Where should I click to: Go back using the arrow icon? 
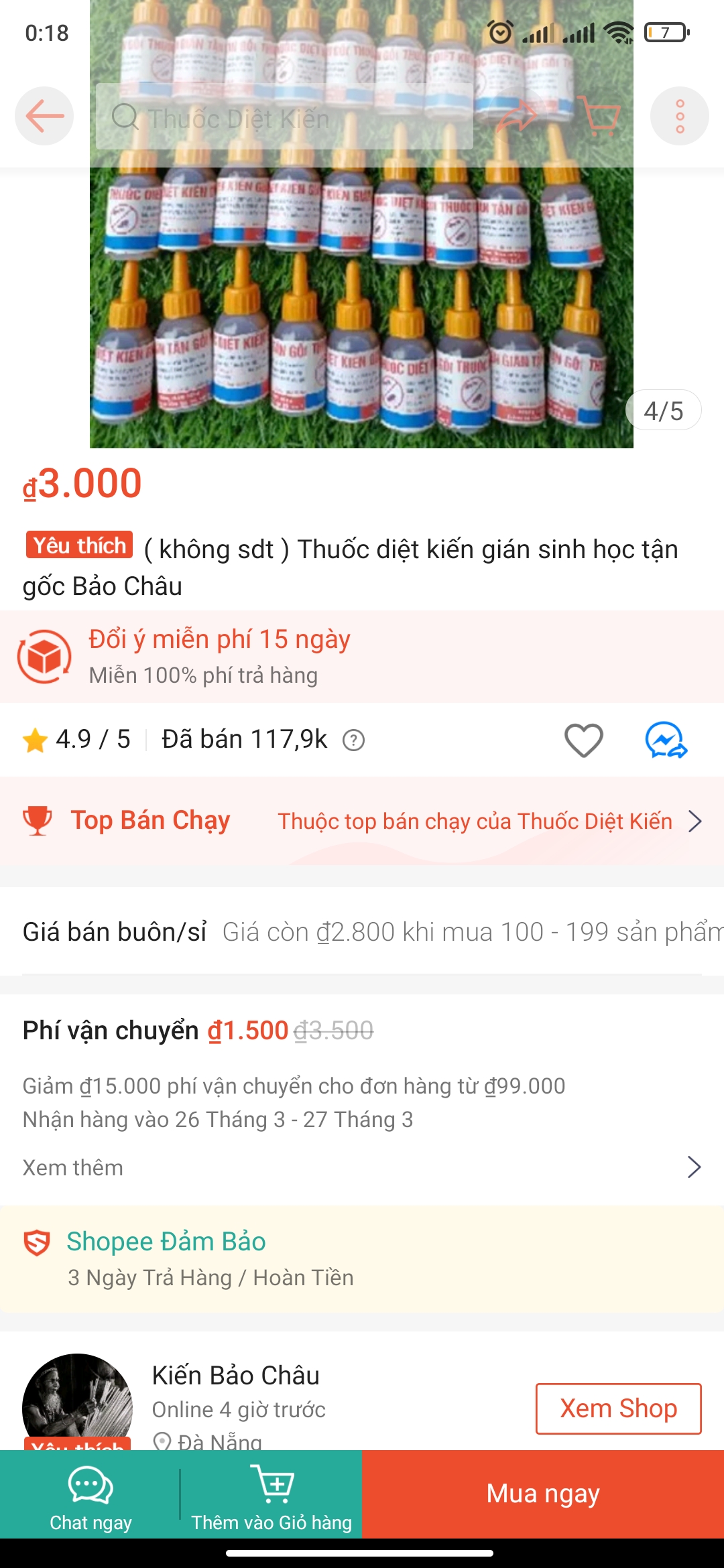click(x=44, y=116)
